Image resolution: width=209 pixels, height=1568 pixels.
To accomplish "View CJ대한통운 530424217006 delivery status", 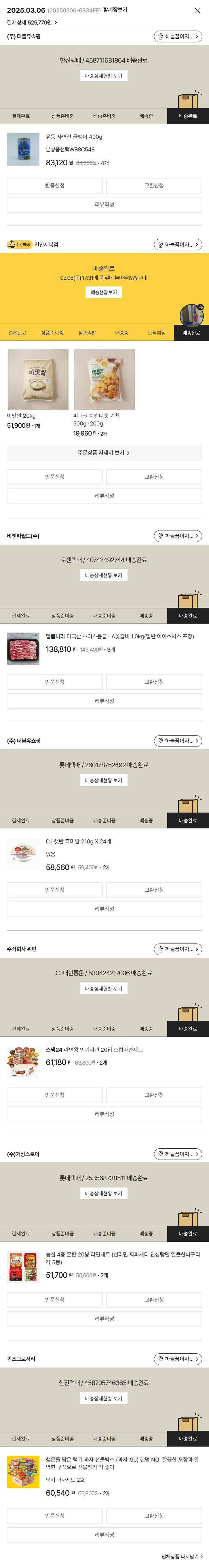I will coord(104,989).
